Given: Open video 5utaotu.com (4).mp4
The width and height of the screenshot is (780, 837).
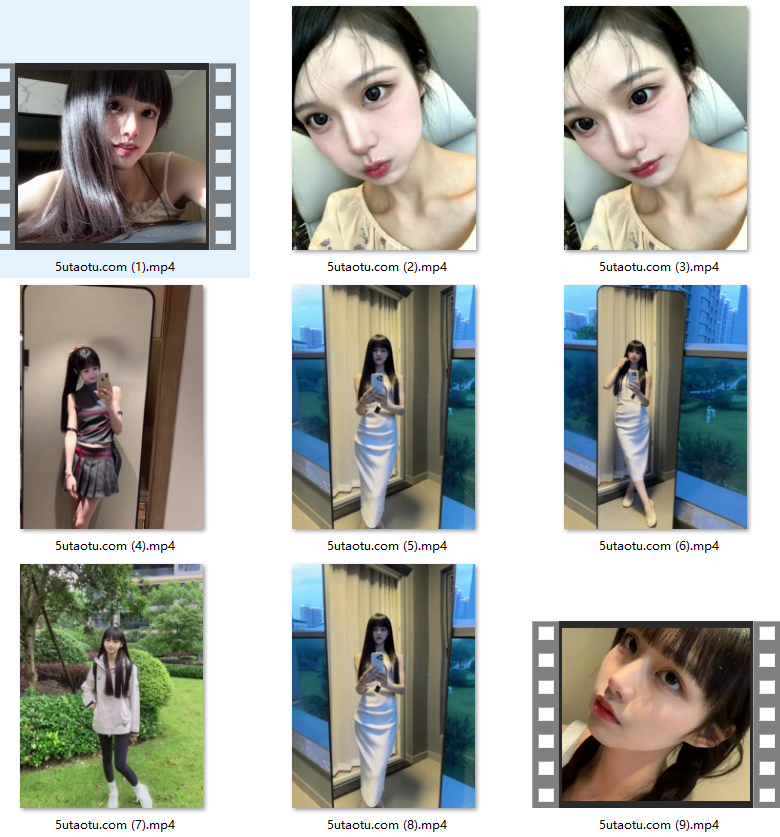Looking at the screenshot, I should pyautogui.click(x=112, y=407).
